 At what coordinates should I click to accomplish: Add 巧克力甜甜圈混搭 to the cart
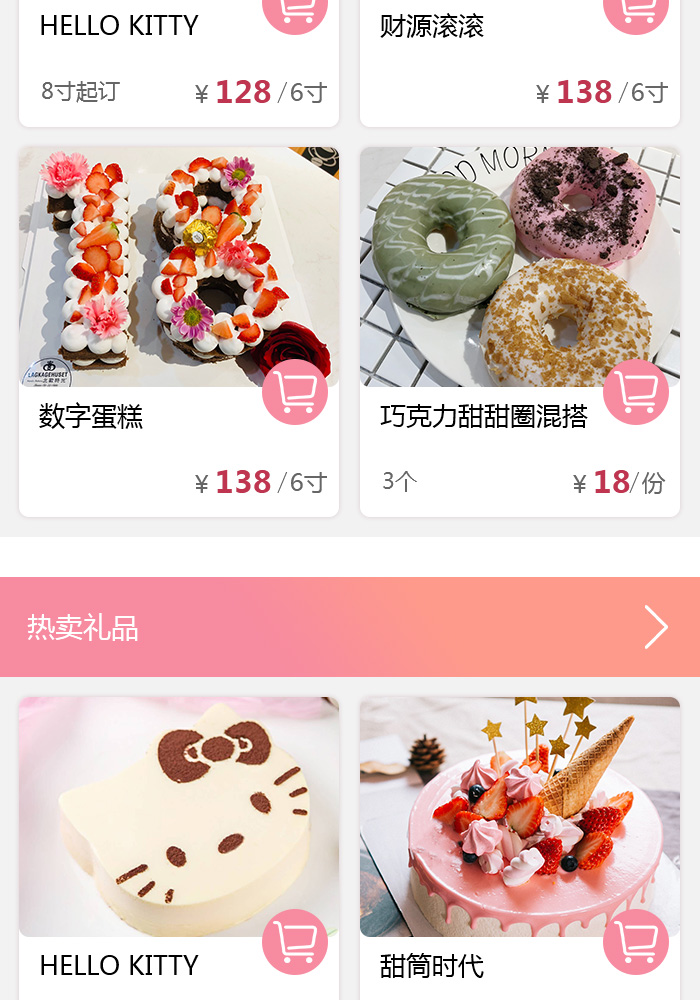[x=636, y=393]
